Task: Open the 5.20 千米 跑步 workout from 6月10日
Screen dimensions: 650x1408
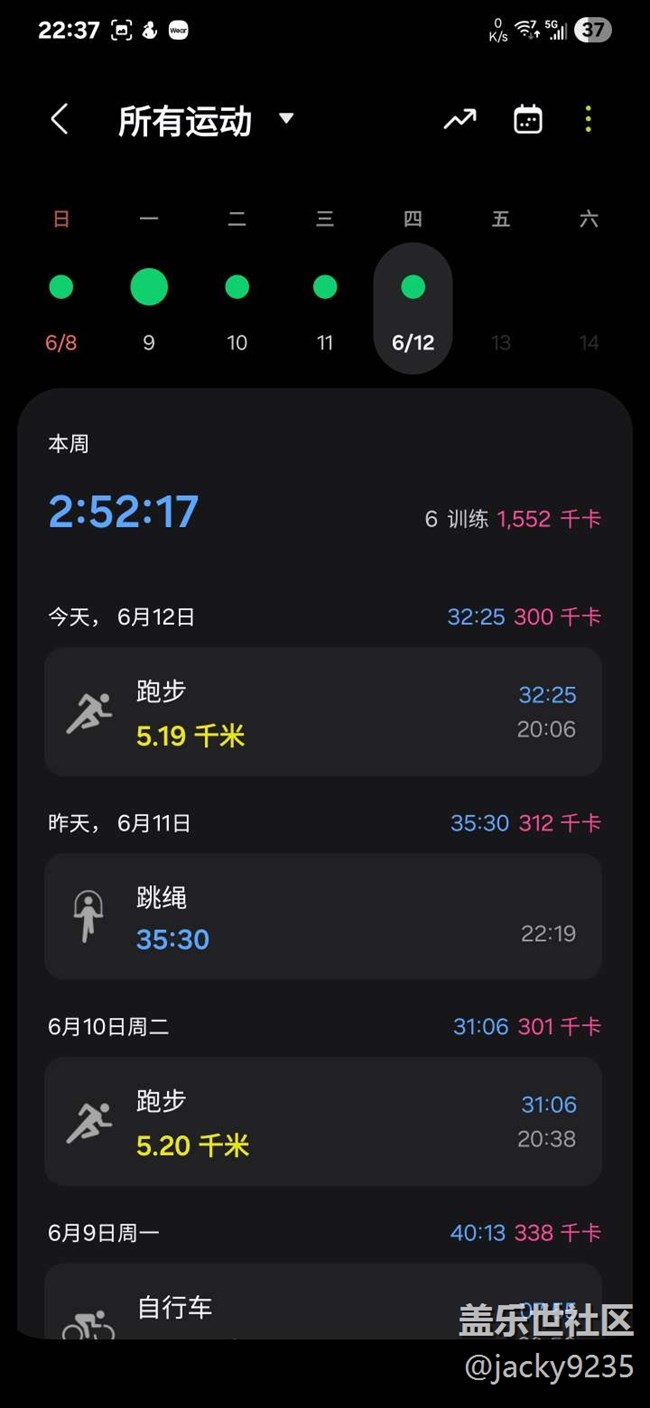Action: [x=322, y=1121]
